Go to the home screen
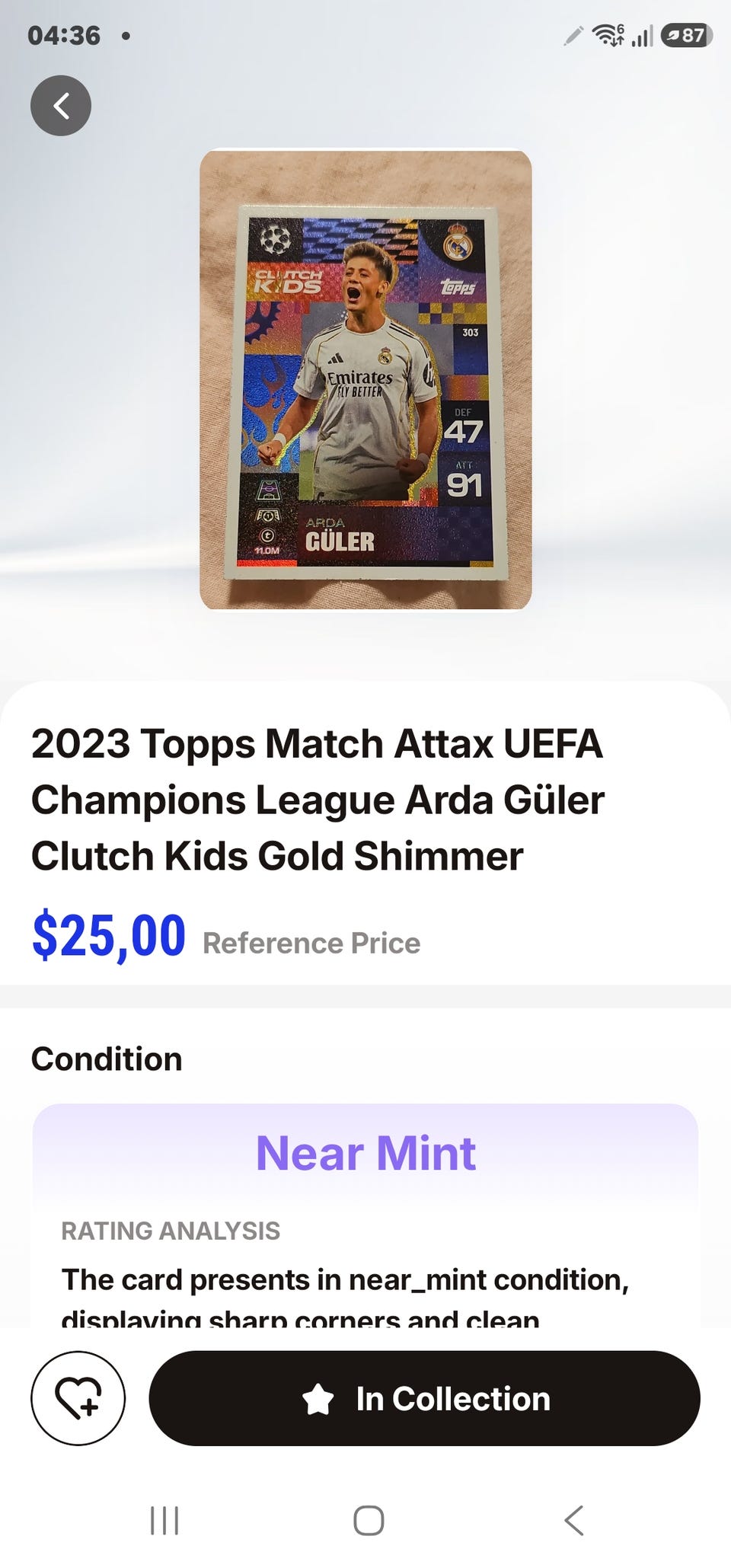 (x=369, y=1521)
